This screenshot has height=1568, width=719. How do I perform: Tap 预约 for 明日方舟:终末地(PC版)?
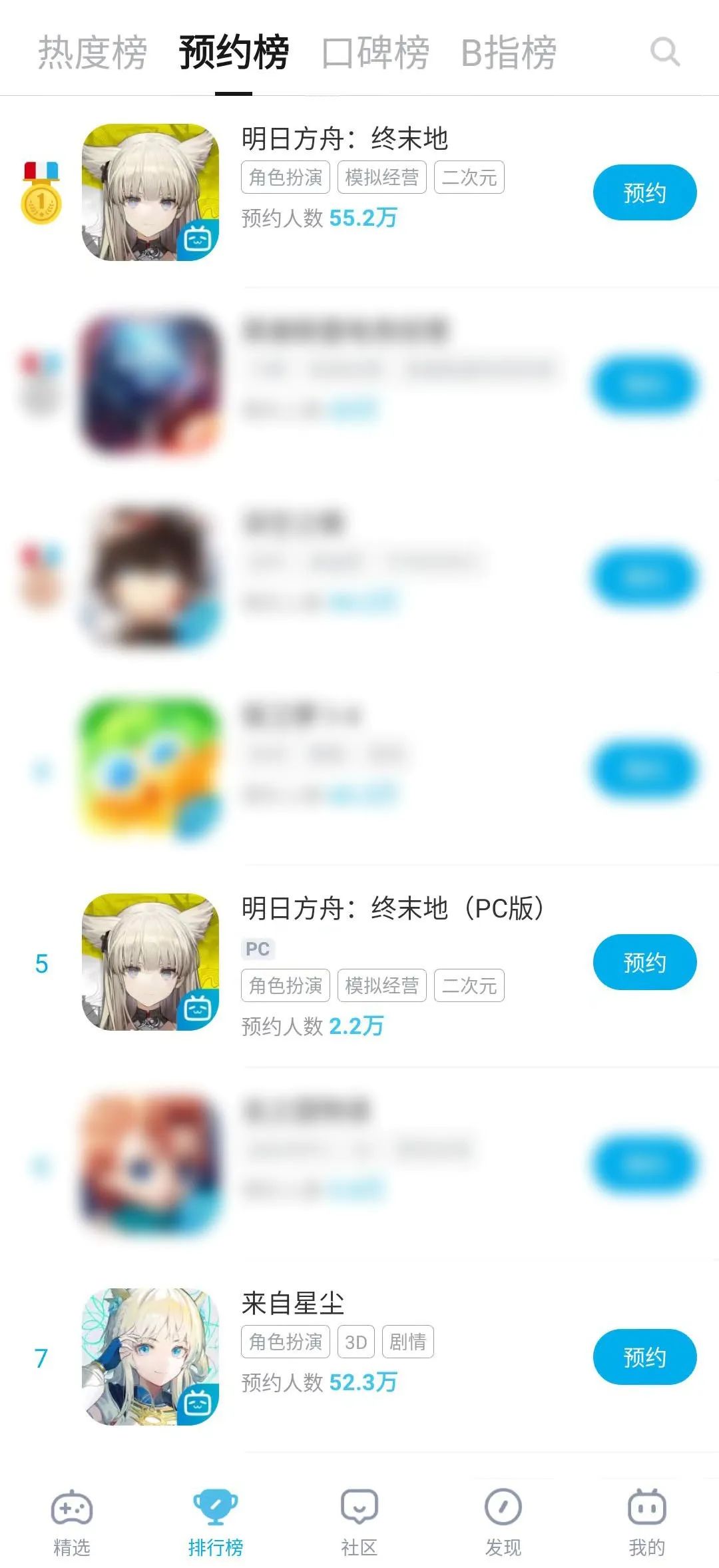coord(644,962)
